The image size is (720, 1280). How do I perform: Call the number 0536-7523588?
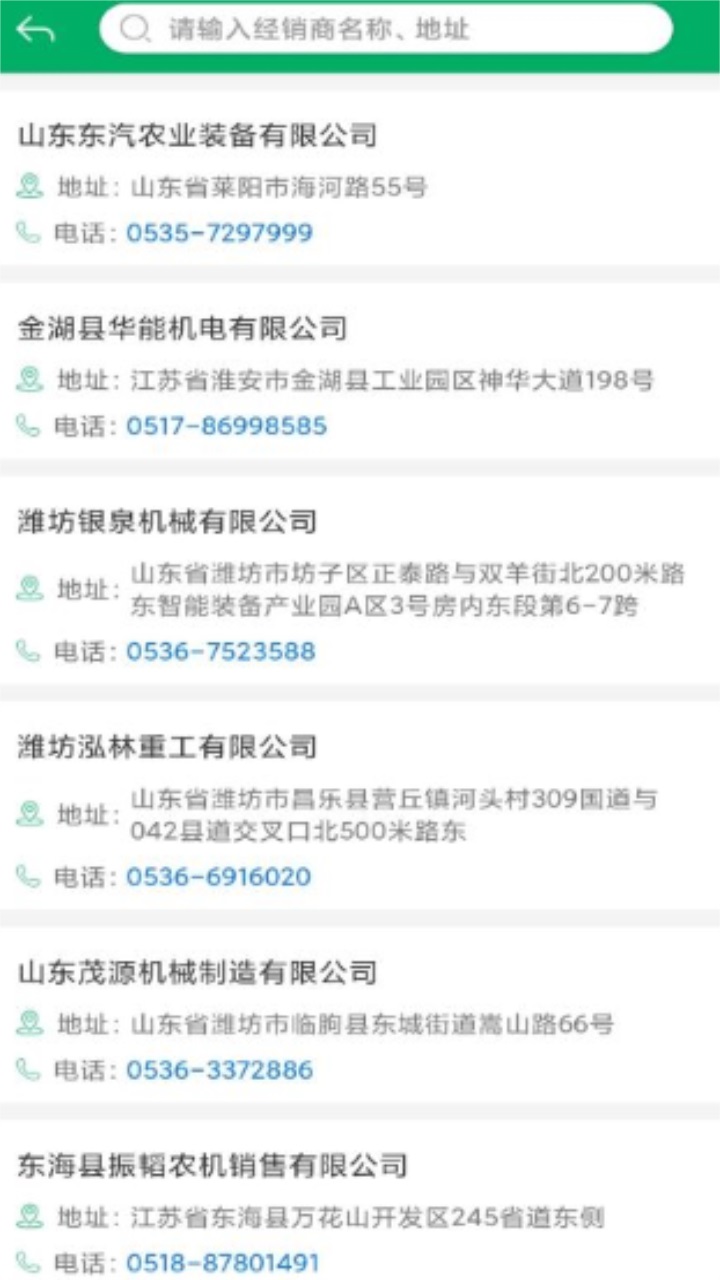(219, 651)
